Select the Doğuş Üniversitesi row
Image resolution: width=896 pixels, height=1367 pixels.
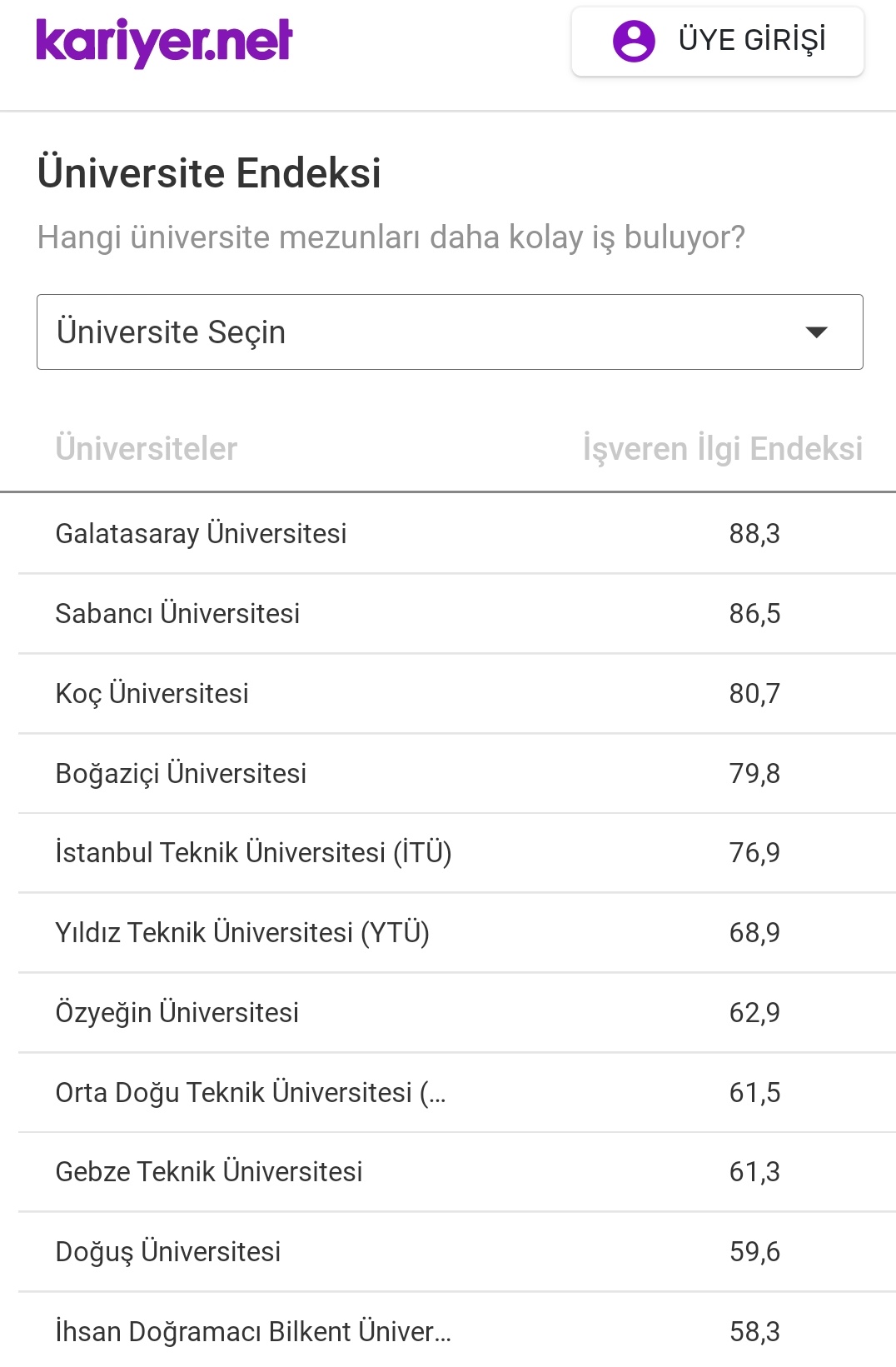(457, 1252)
